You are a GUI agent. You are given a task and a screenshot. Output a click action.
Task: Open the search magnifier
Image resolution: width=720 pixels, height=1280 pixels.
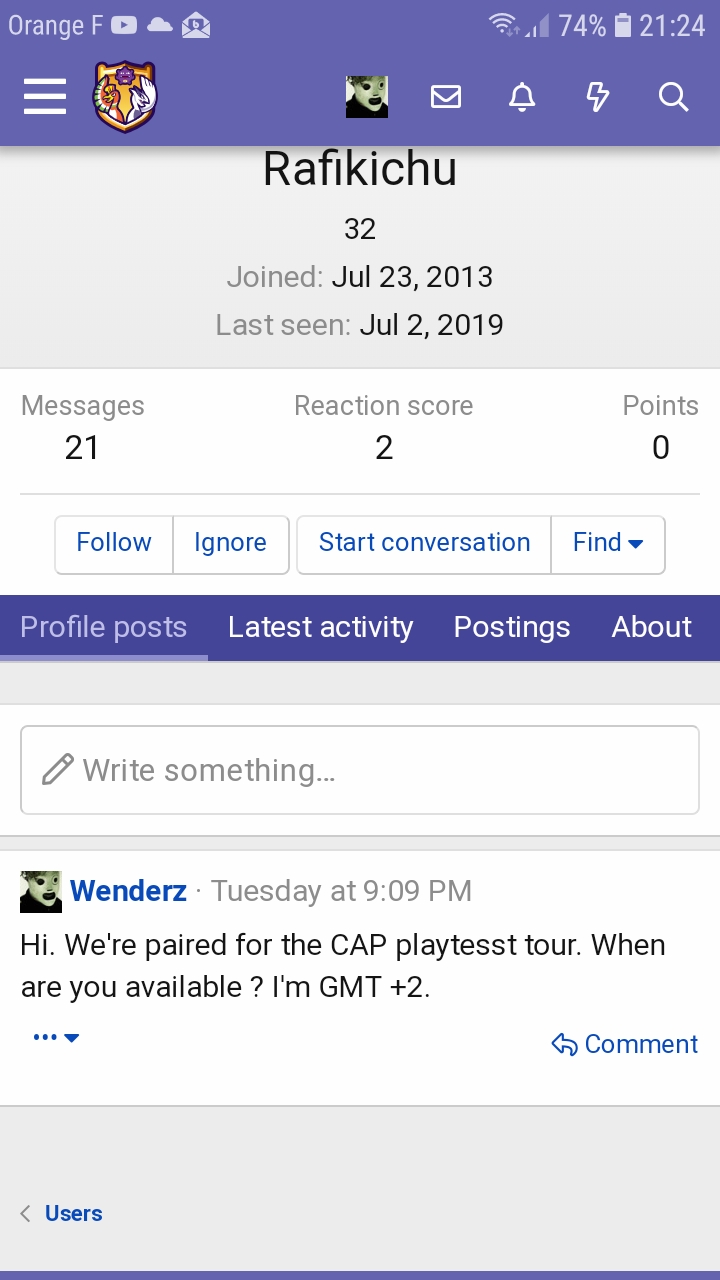point(673,97)
